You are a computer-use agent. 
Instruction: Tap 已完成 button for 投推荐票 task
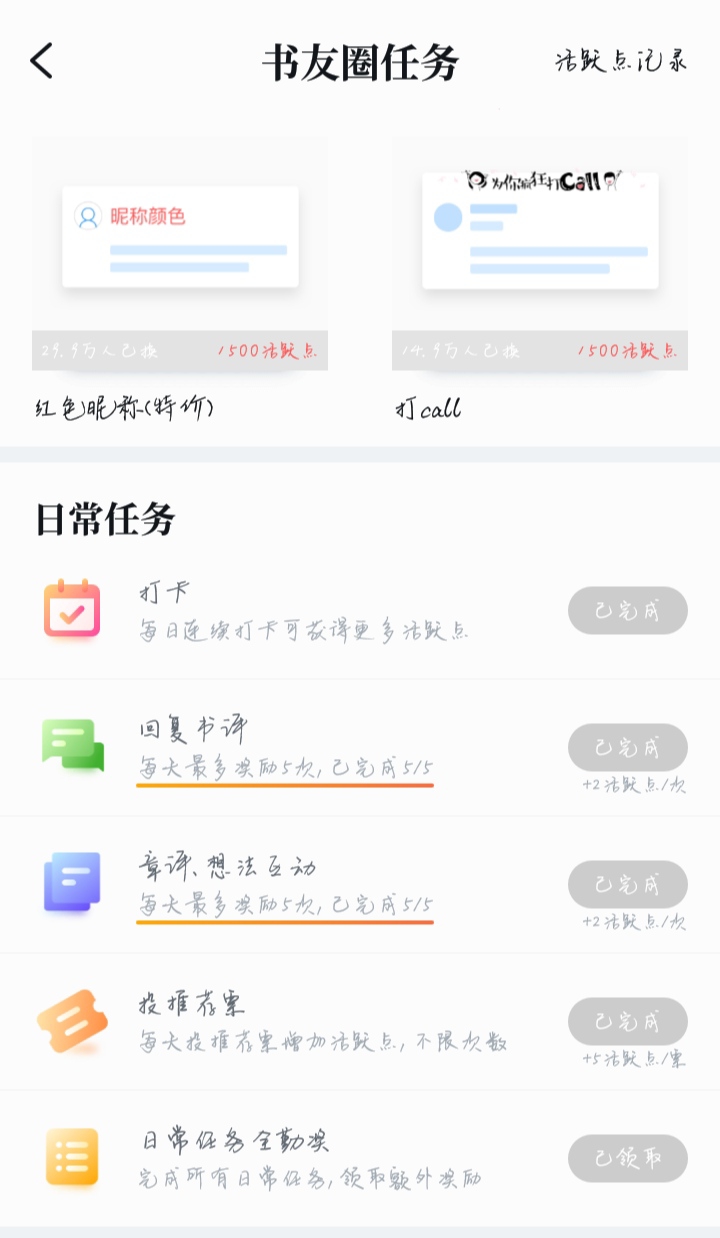[x=628, y=1022]
